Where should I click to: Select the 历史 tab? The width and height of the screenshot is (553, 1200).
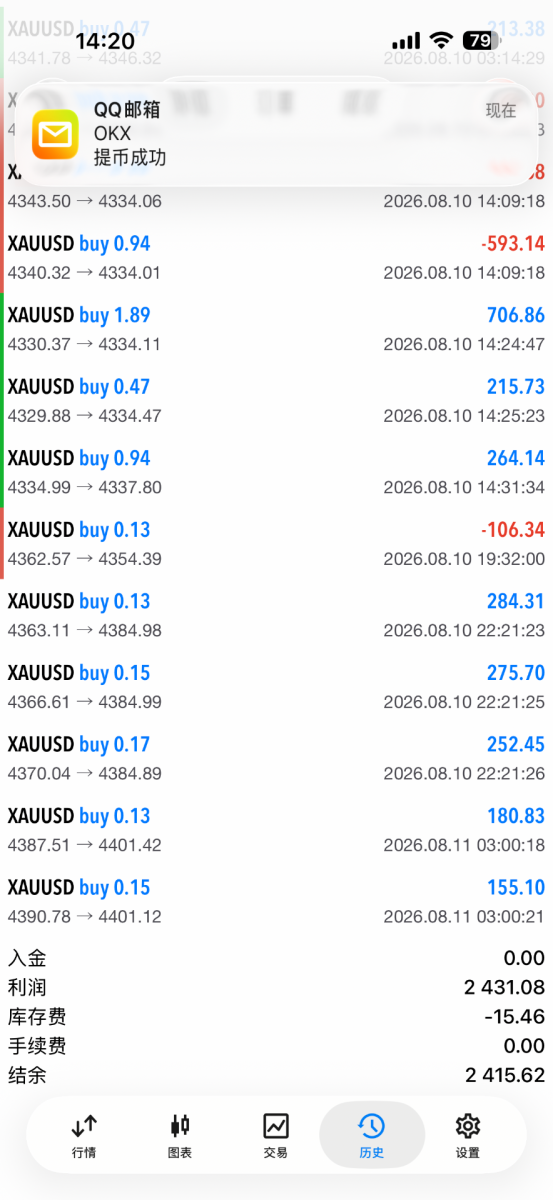[x=371, y=1136]
